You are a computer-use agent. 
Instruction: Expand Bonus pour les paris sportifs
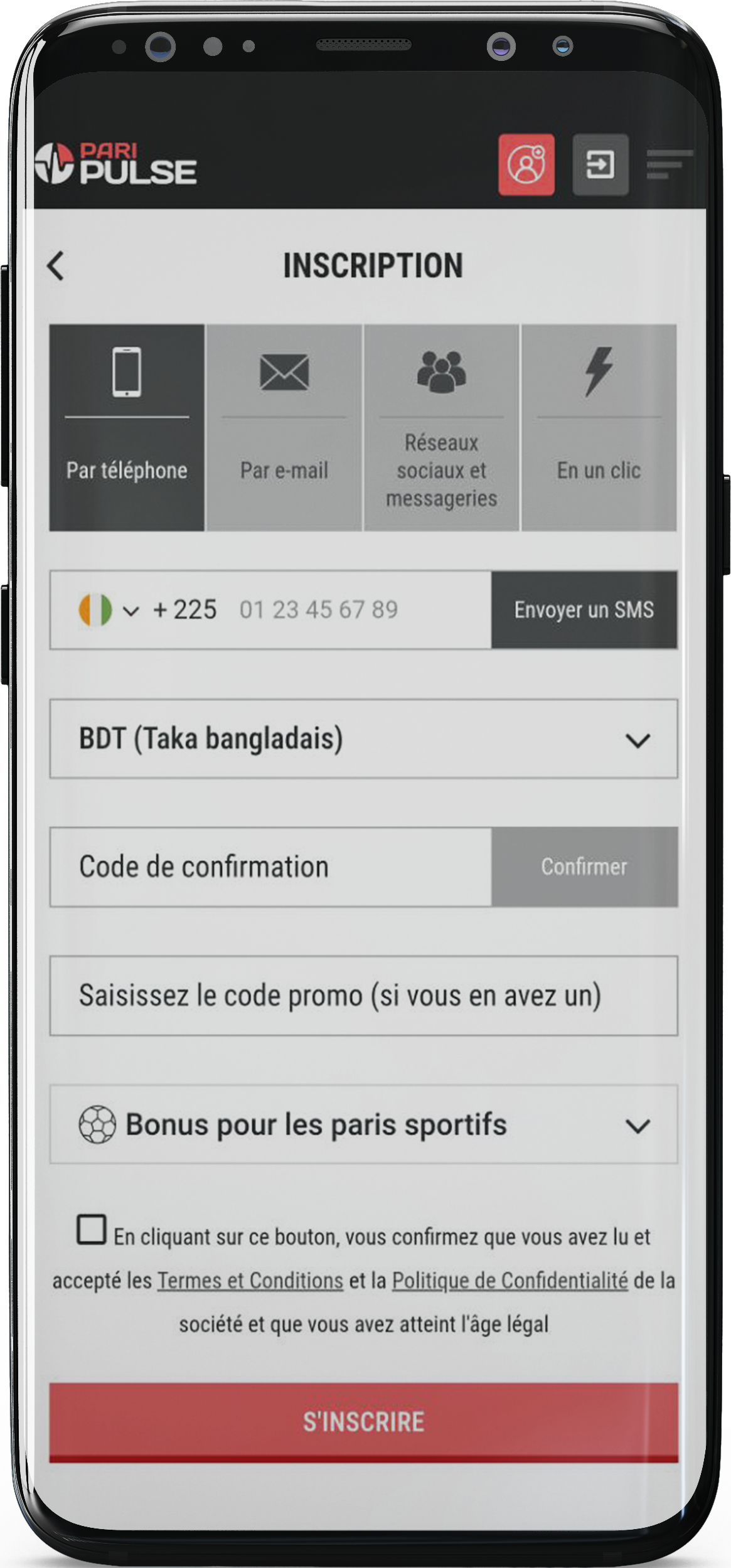pyautogui.click(x=363, y=1124)
